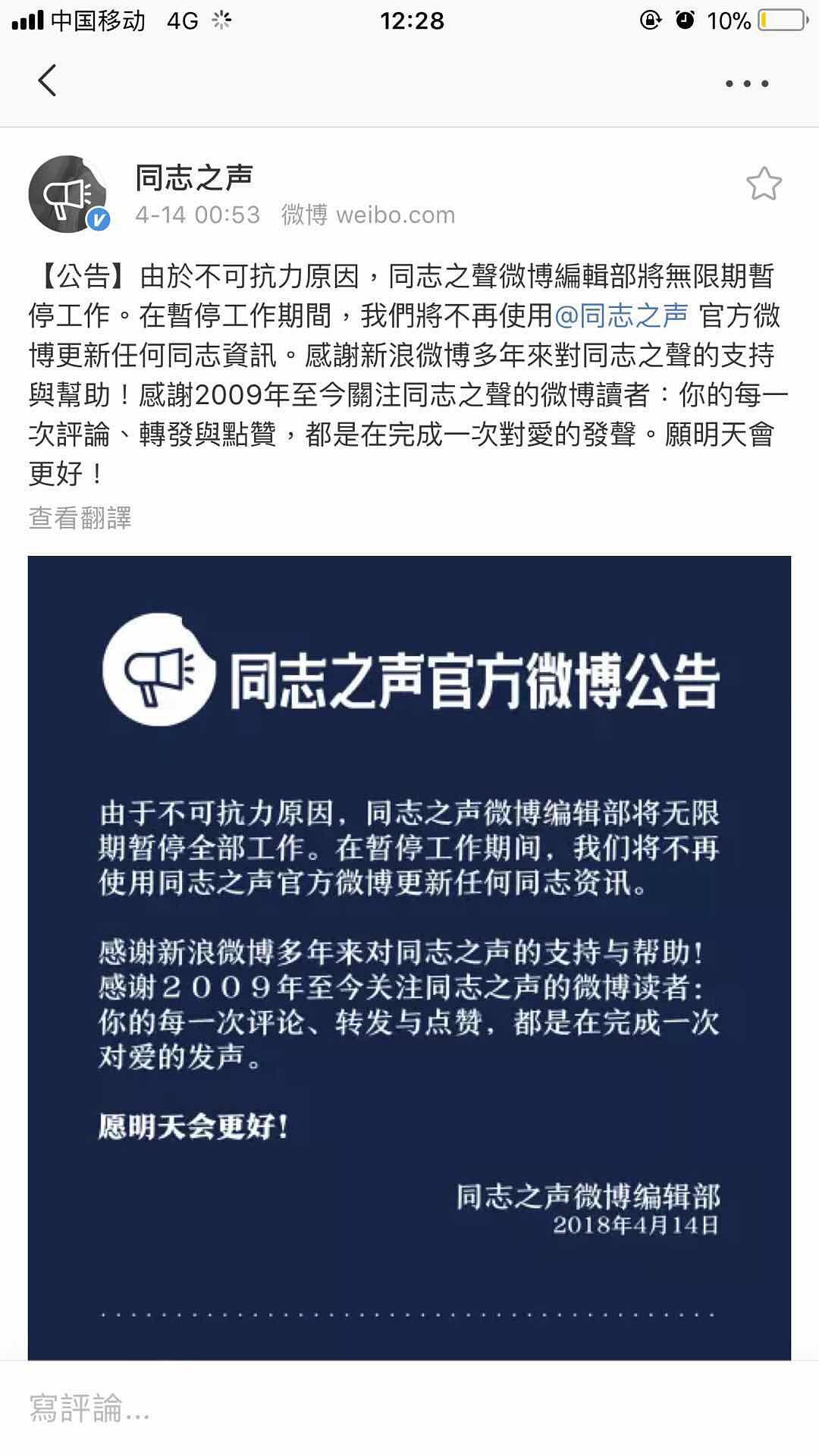Tap 查看翻譯 to view translation
The height and width of the screenshot is (1456, 819).
click(x=80, y=518)
